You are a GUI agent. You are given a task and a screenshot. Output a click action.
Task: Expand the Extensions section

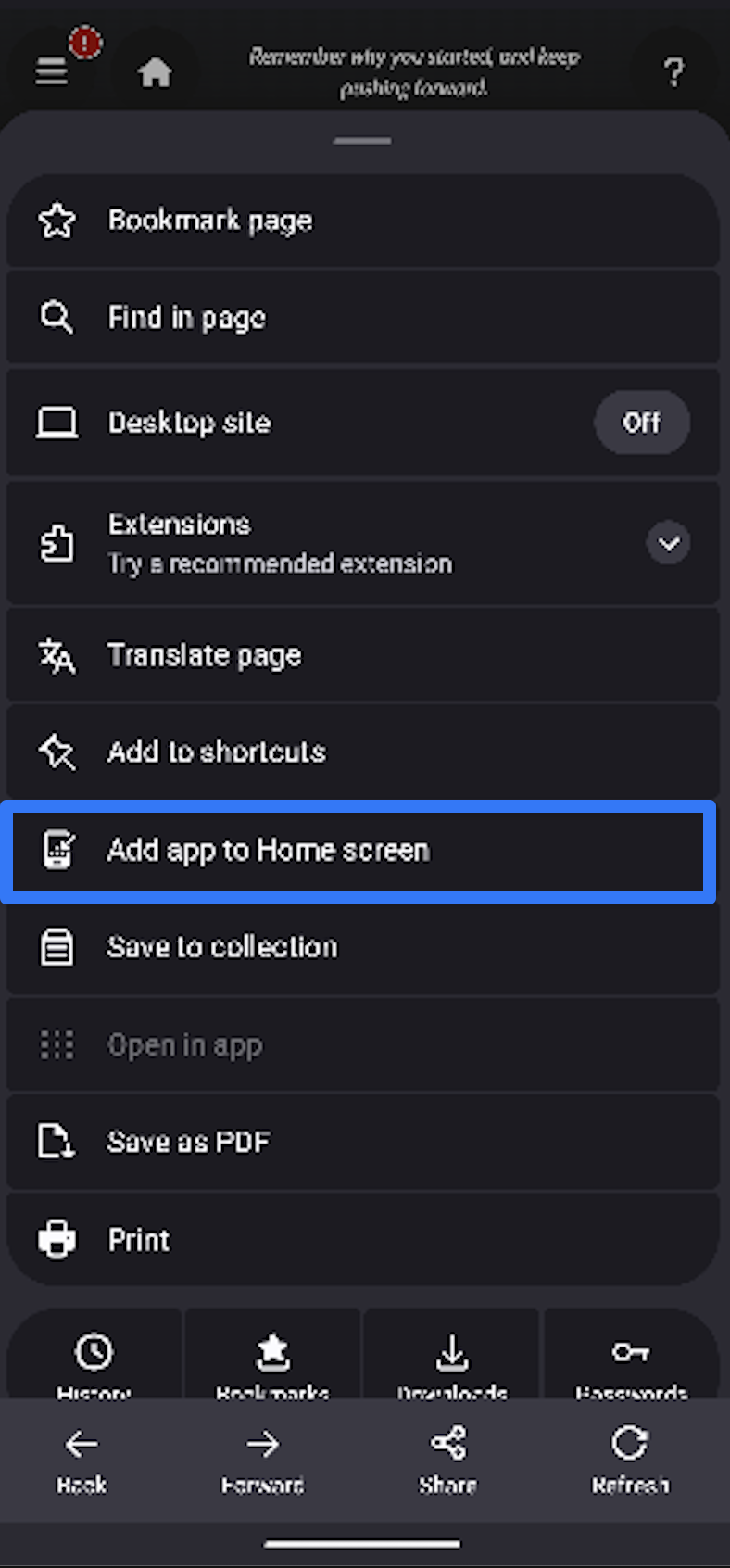(669, 543)
